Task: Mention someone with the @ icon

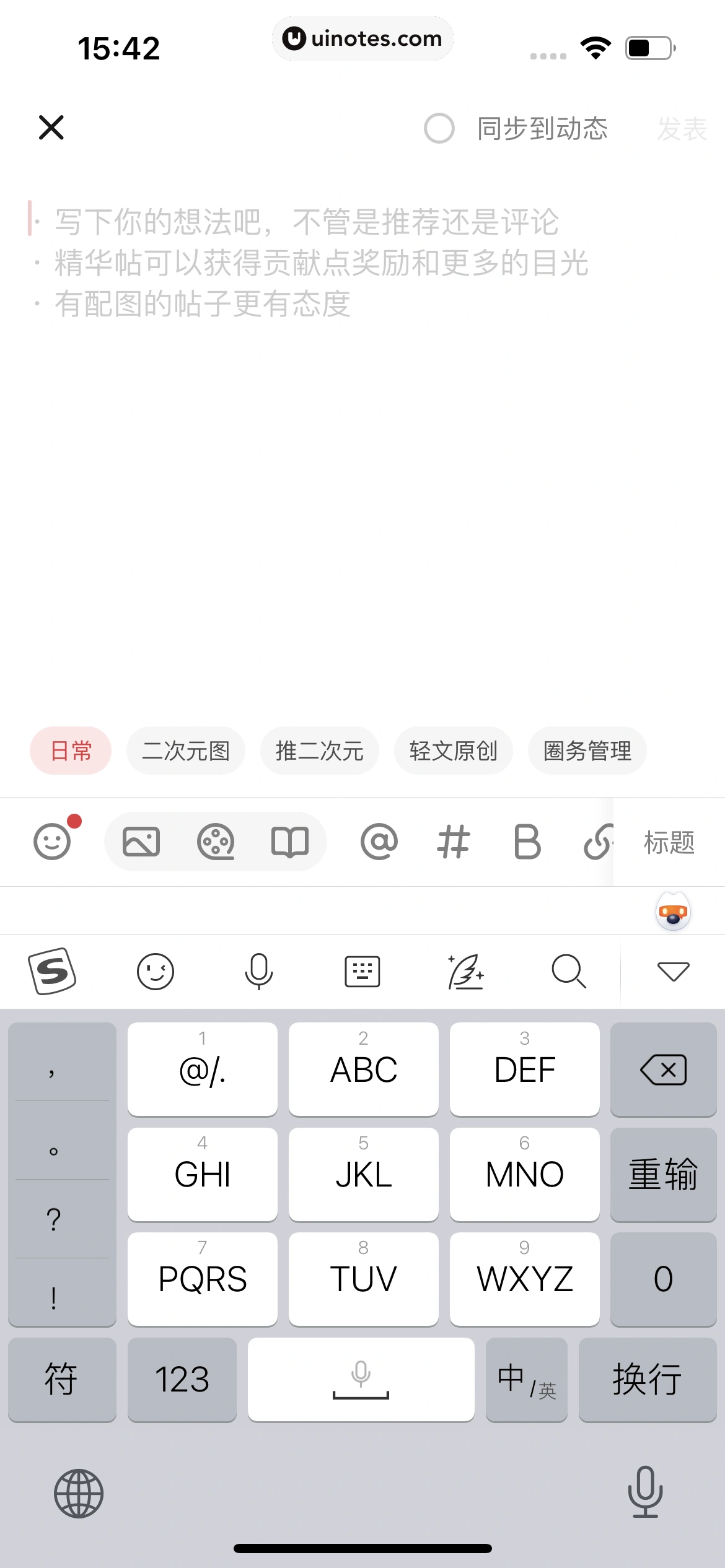Action: point(379,841)
